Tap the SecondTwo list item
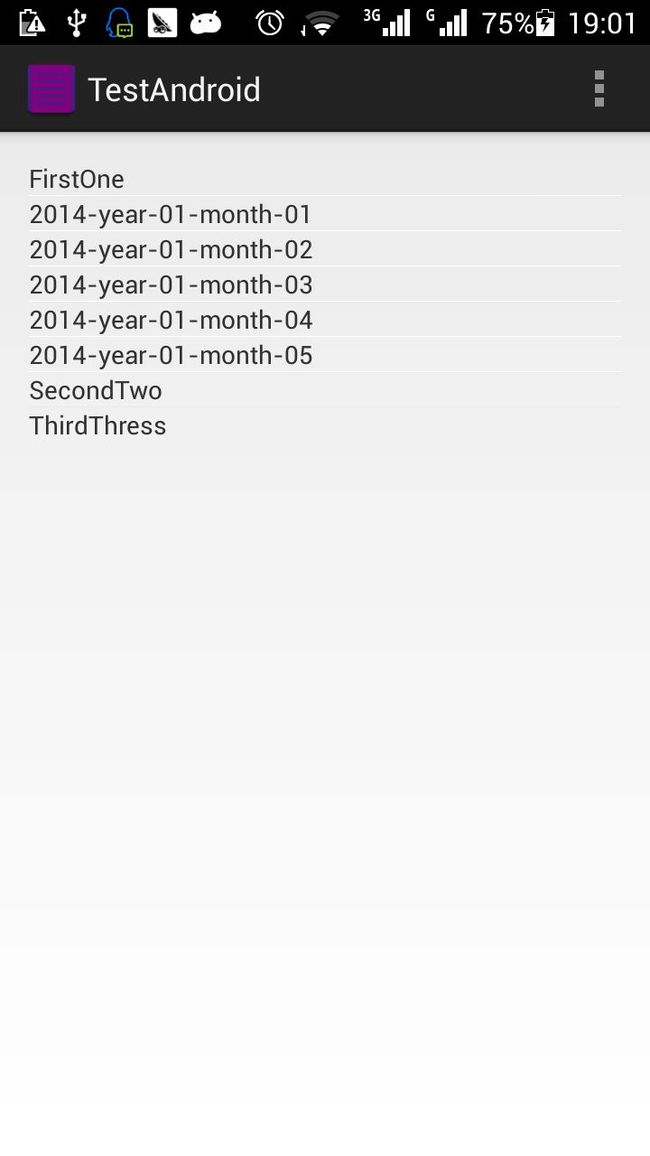Image resolution: width=650 pixels, height=1156 pixels. pyautogui.click(x=325, y=390)
